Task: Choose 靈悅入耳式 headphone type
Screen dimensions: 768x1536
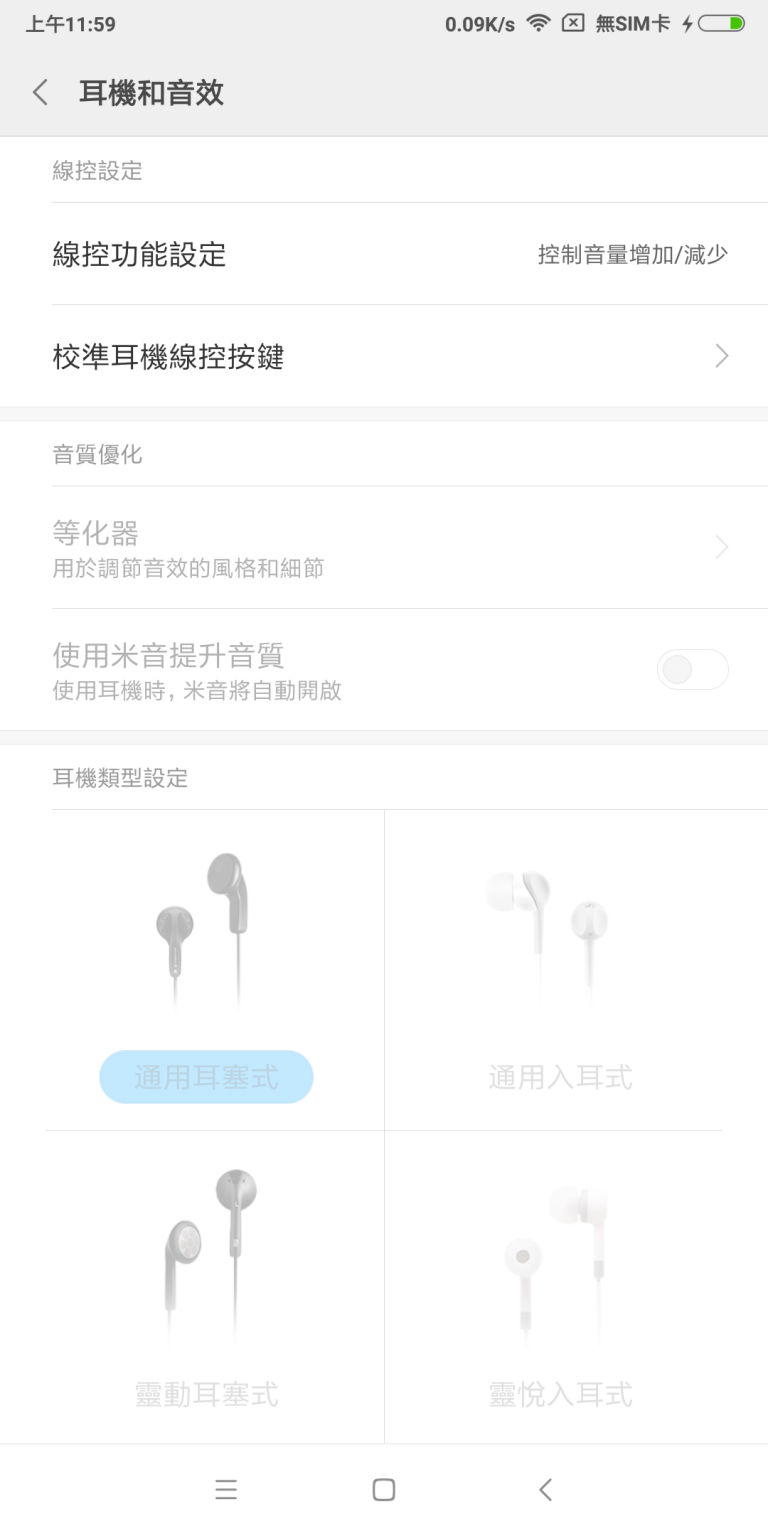Action: (560, 1288)
